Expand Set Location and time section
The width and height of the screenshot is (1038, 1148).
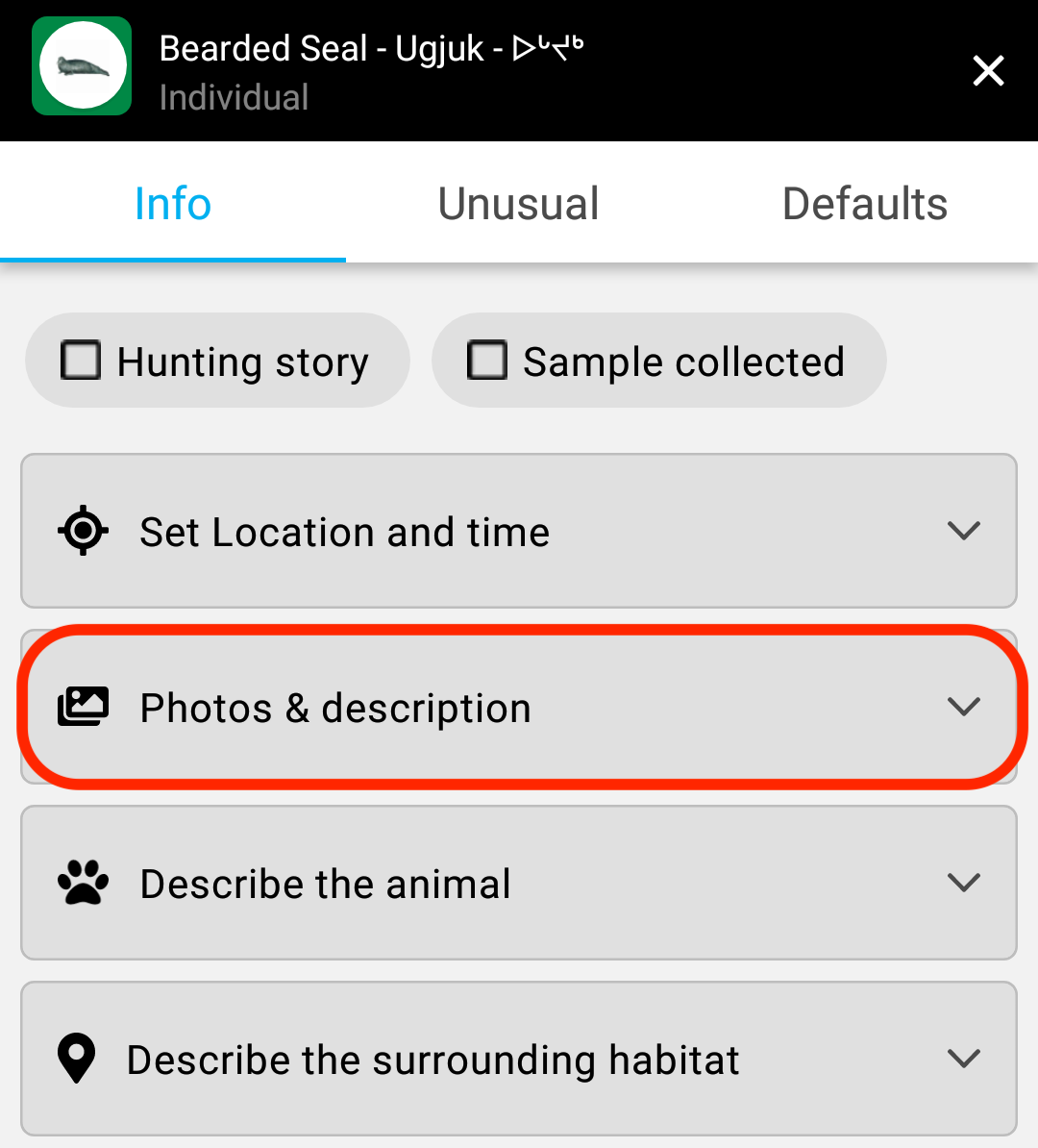pyautogui.click(x=519, y=531)
